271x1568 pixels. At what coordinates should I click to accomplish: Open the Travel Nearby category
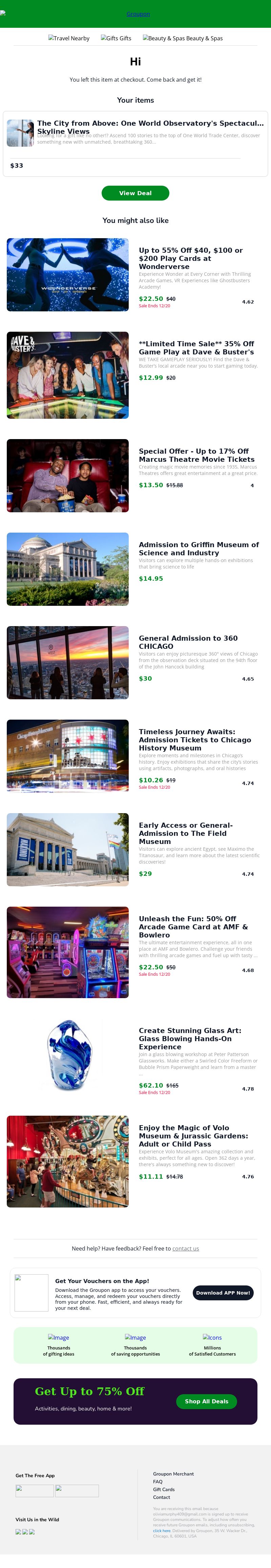tap(69, 38)
